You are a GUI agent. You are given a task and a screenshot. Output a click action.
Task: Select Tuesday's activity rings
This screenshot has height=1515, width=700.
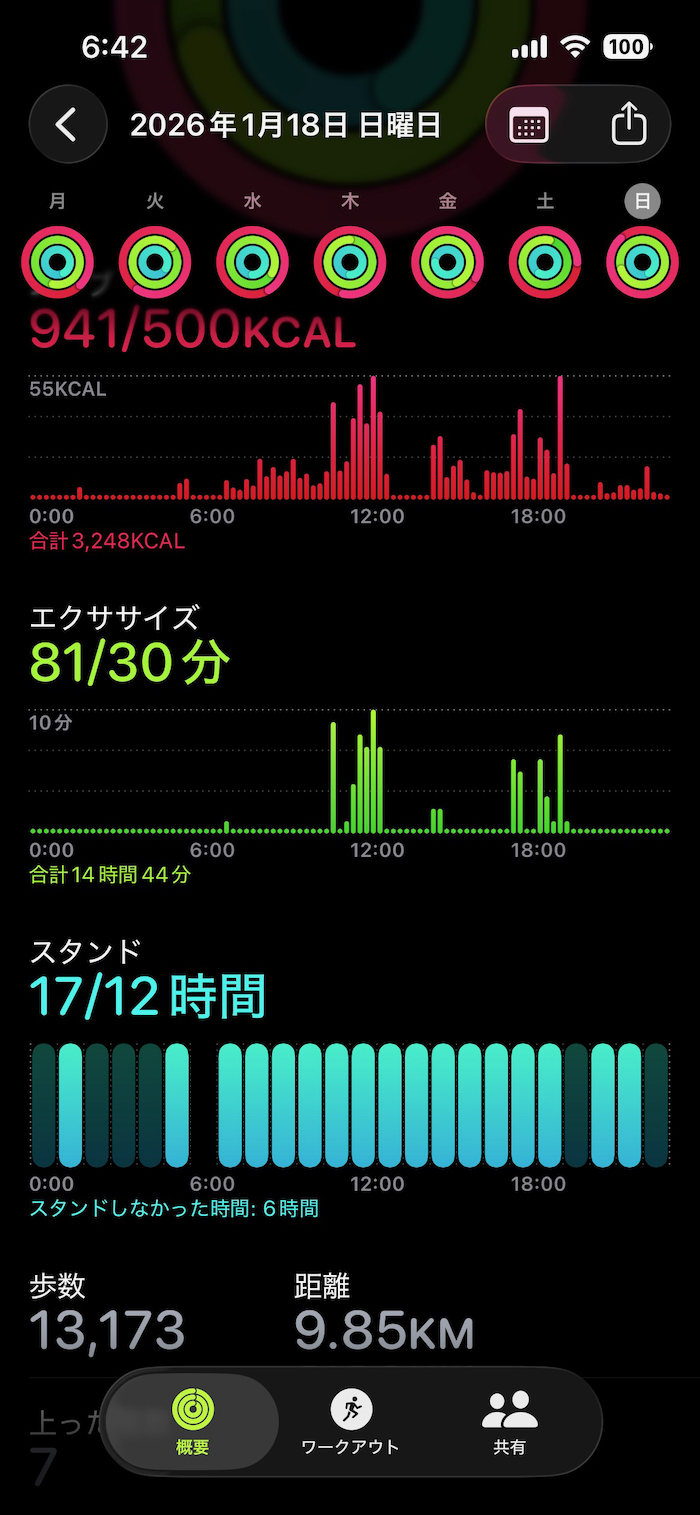point(155,262)
